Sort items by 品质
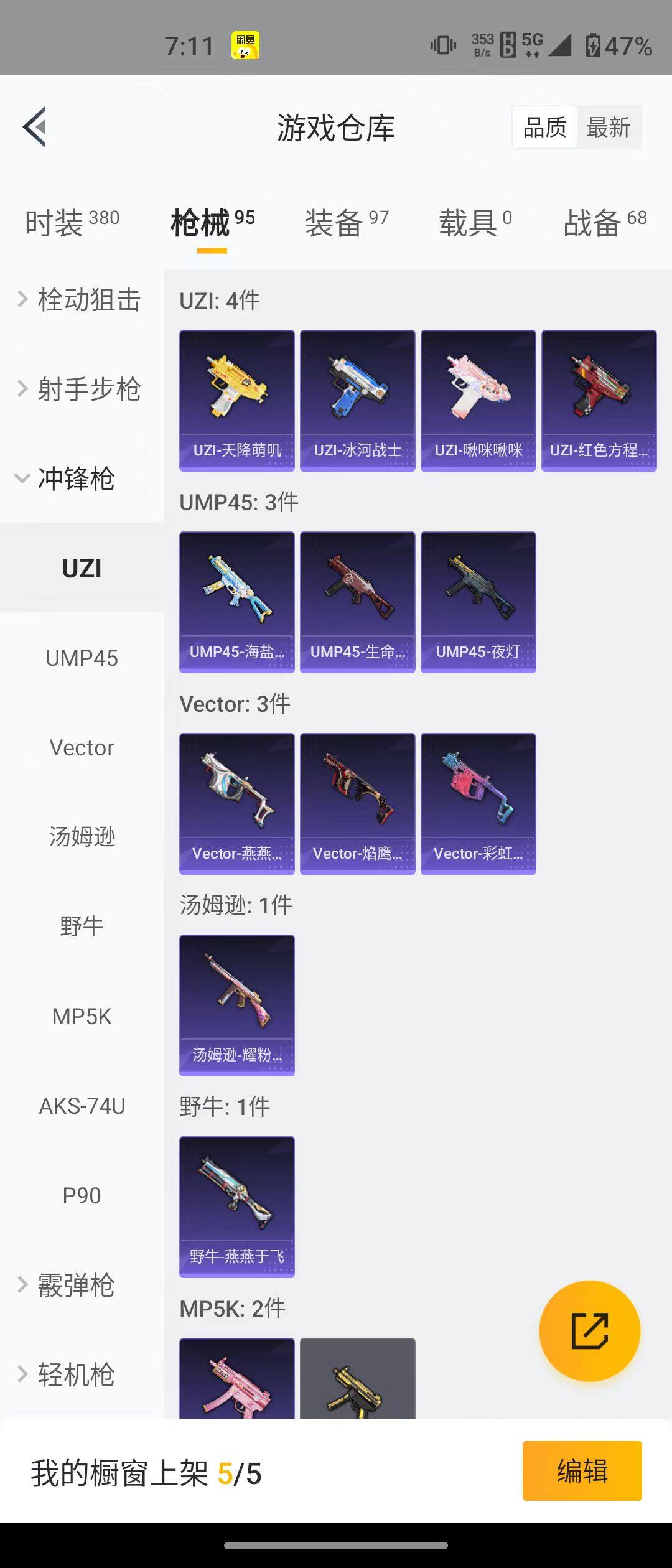672x1568 pixels. coord(544,128)
